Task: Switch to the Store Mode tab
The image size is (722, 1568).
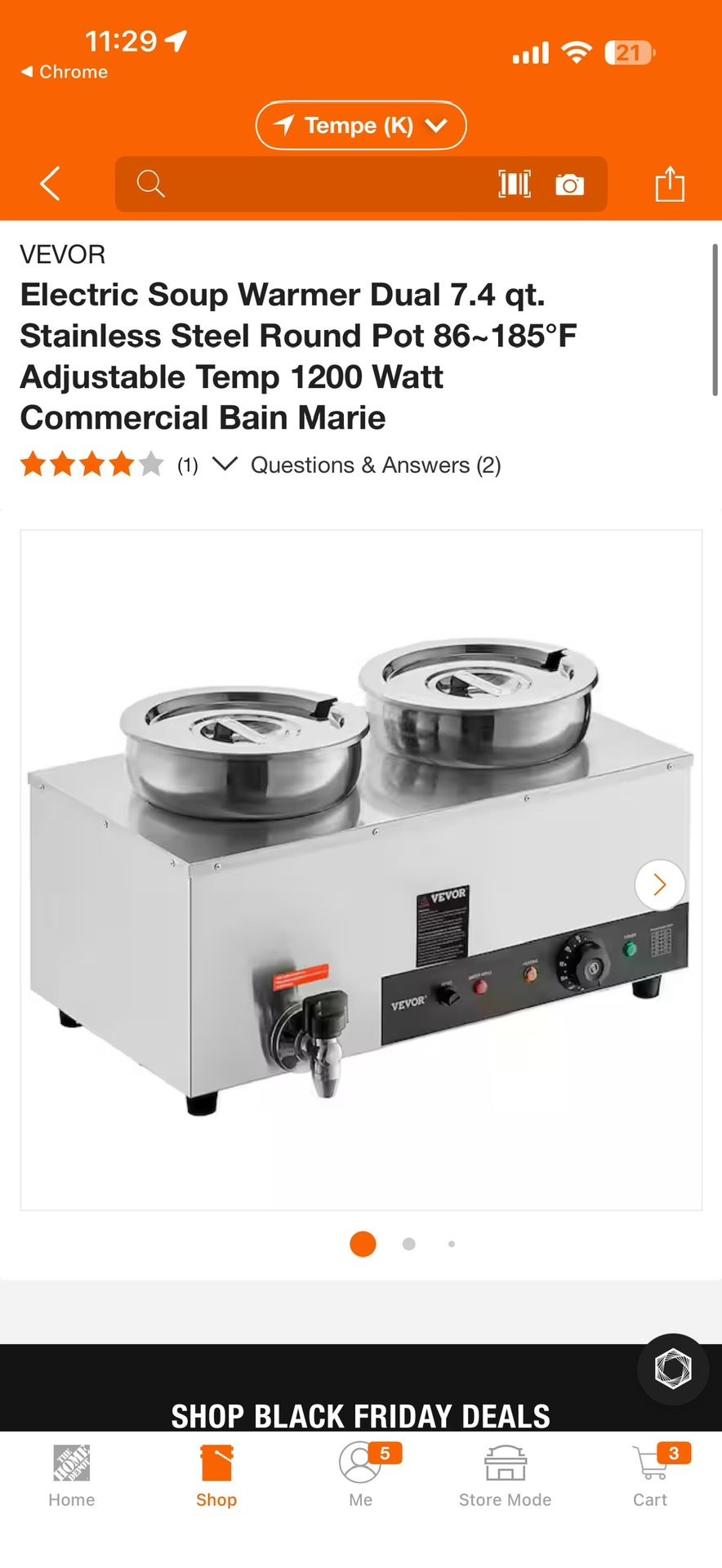Action: (x=505, y=1474)
